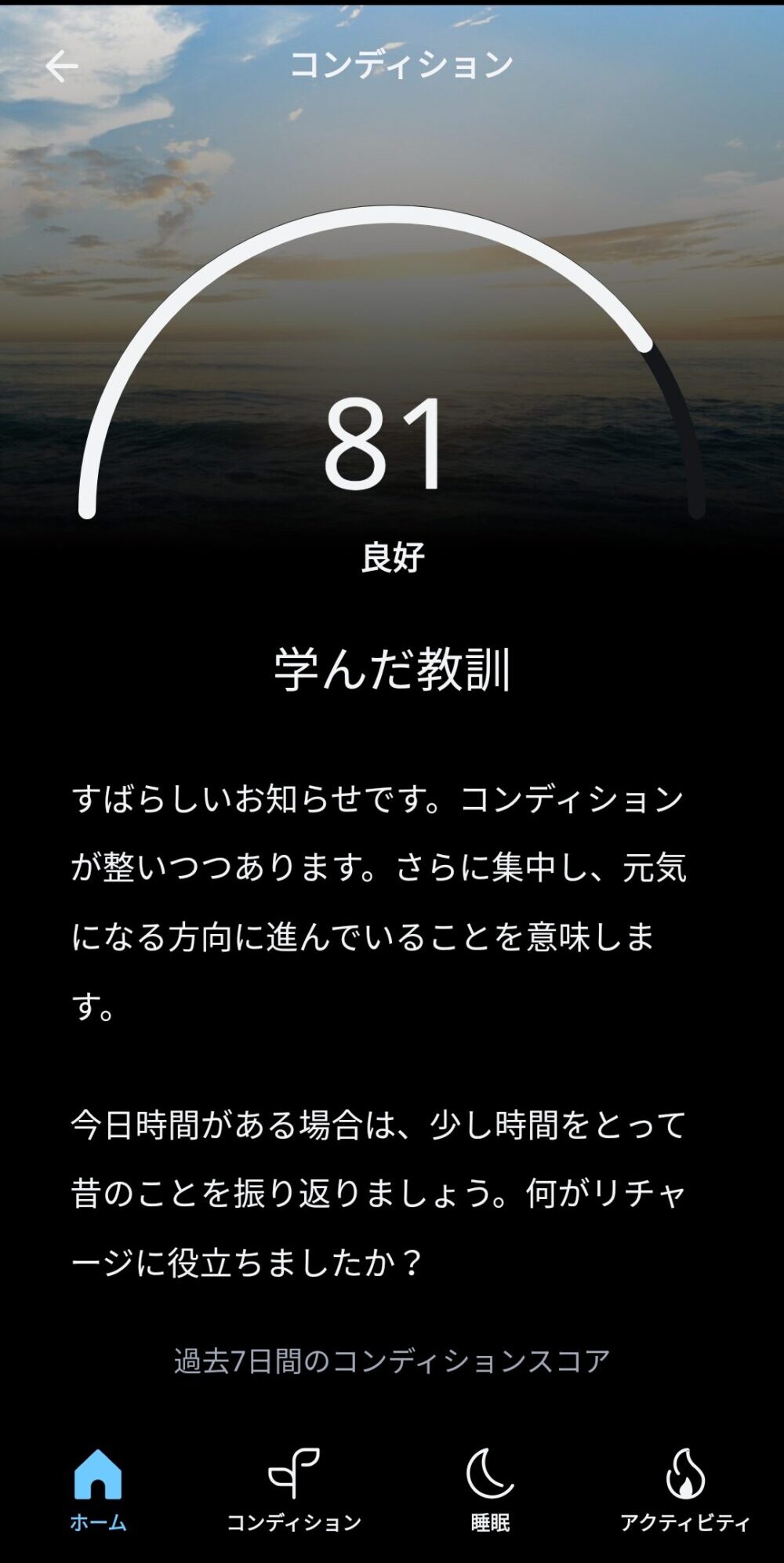Image resolution: width=784 pixels, height=1563 pixels.
Task: Open the アクティビティ tab
Action: 685,1488
